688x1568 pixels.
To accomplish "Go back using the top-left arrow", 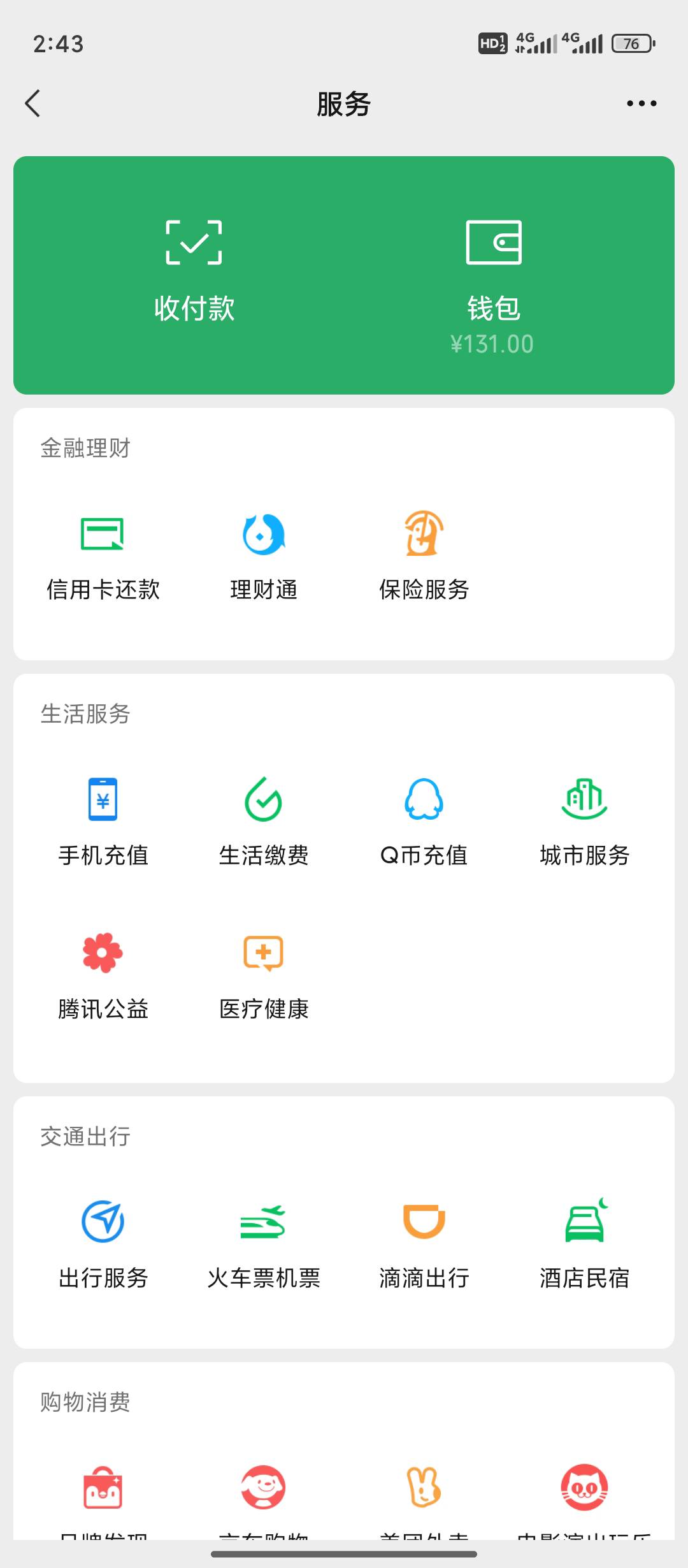I will click(x=33, y=103).
